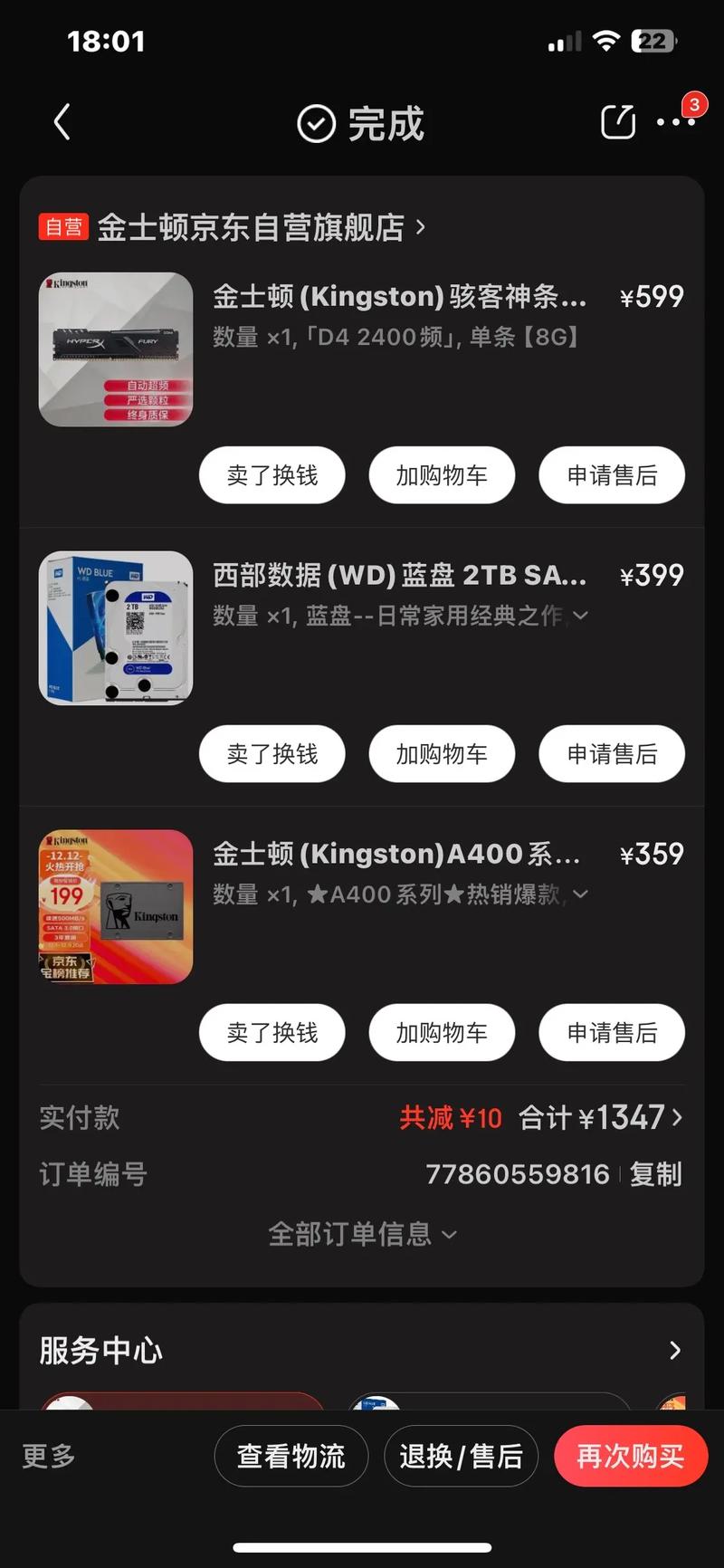Tap 更多 for more actions
Image resolution: width=724 pixels, height=1568 pixels.
point(46,1456)
